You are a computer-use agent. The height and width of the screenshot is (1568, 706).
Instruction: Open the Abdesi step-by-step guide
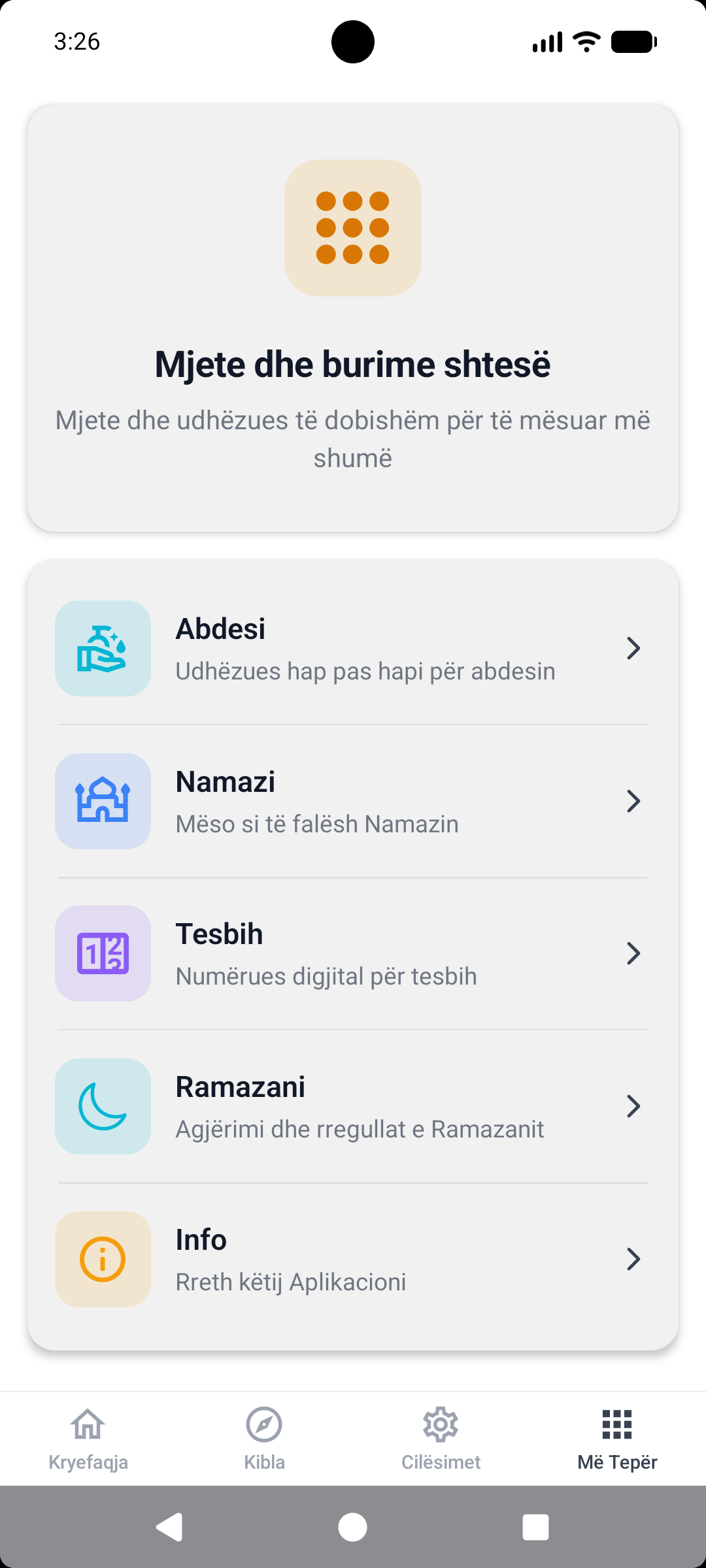tap(353, 649)
